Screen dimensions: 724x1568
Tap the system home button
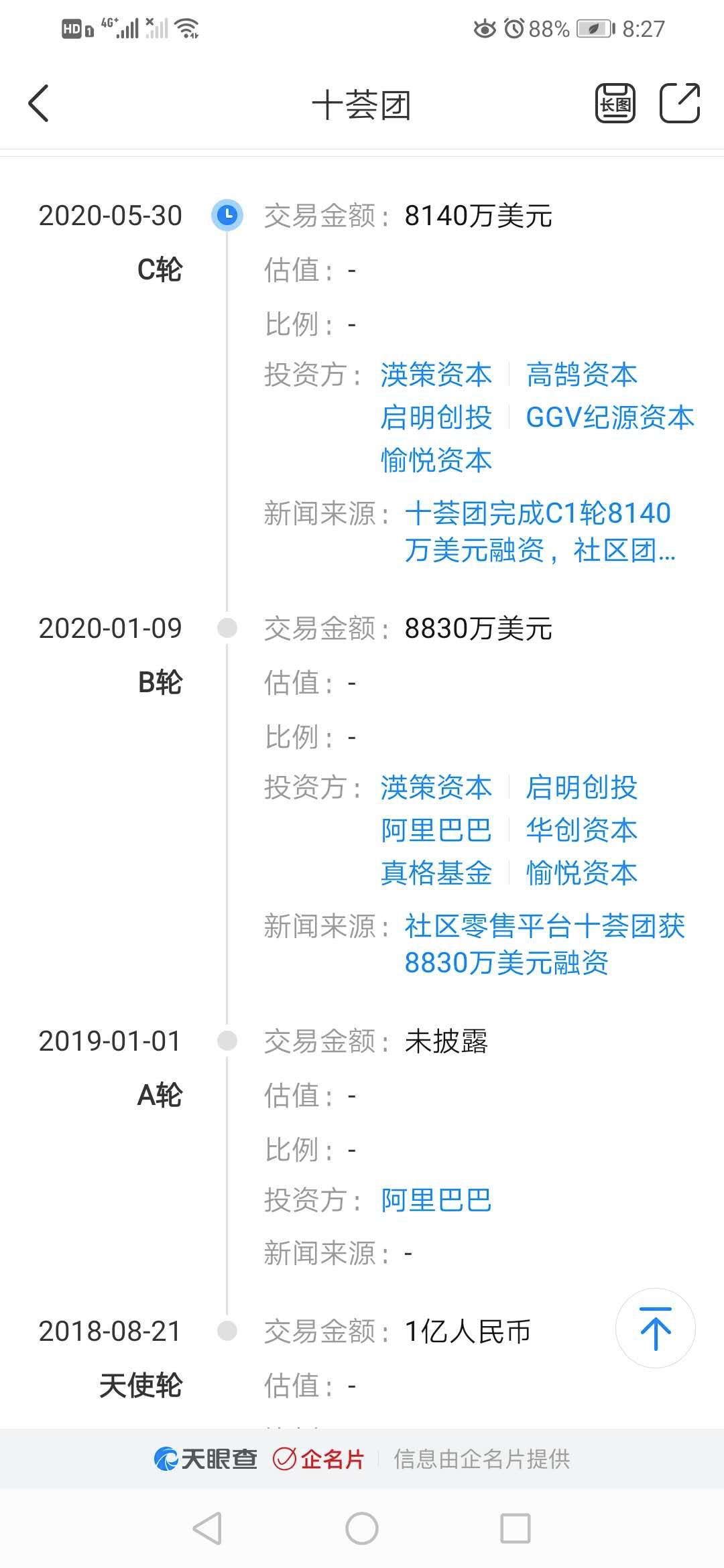(362, 1528)
